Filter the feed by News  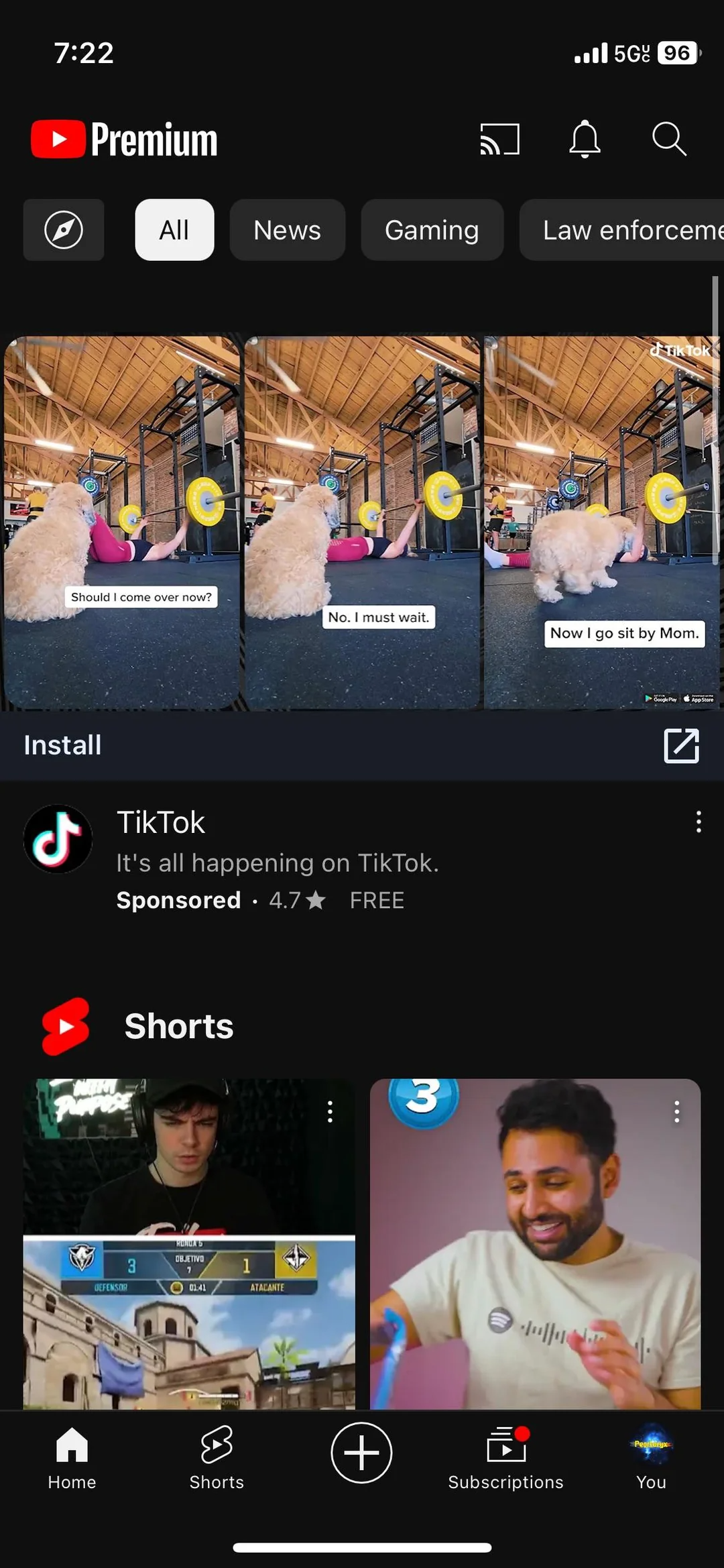287,230
